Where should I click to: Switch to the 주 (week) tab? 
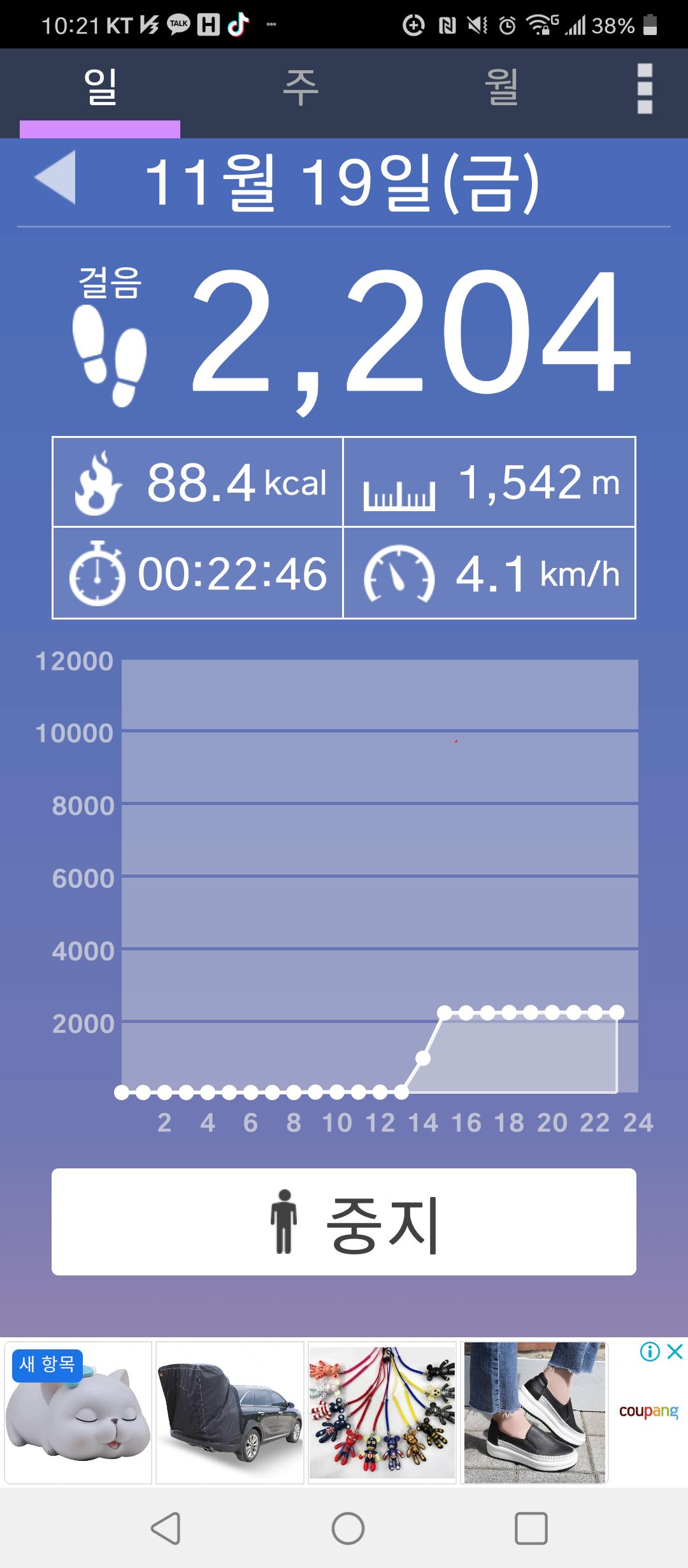pos(300,88)
